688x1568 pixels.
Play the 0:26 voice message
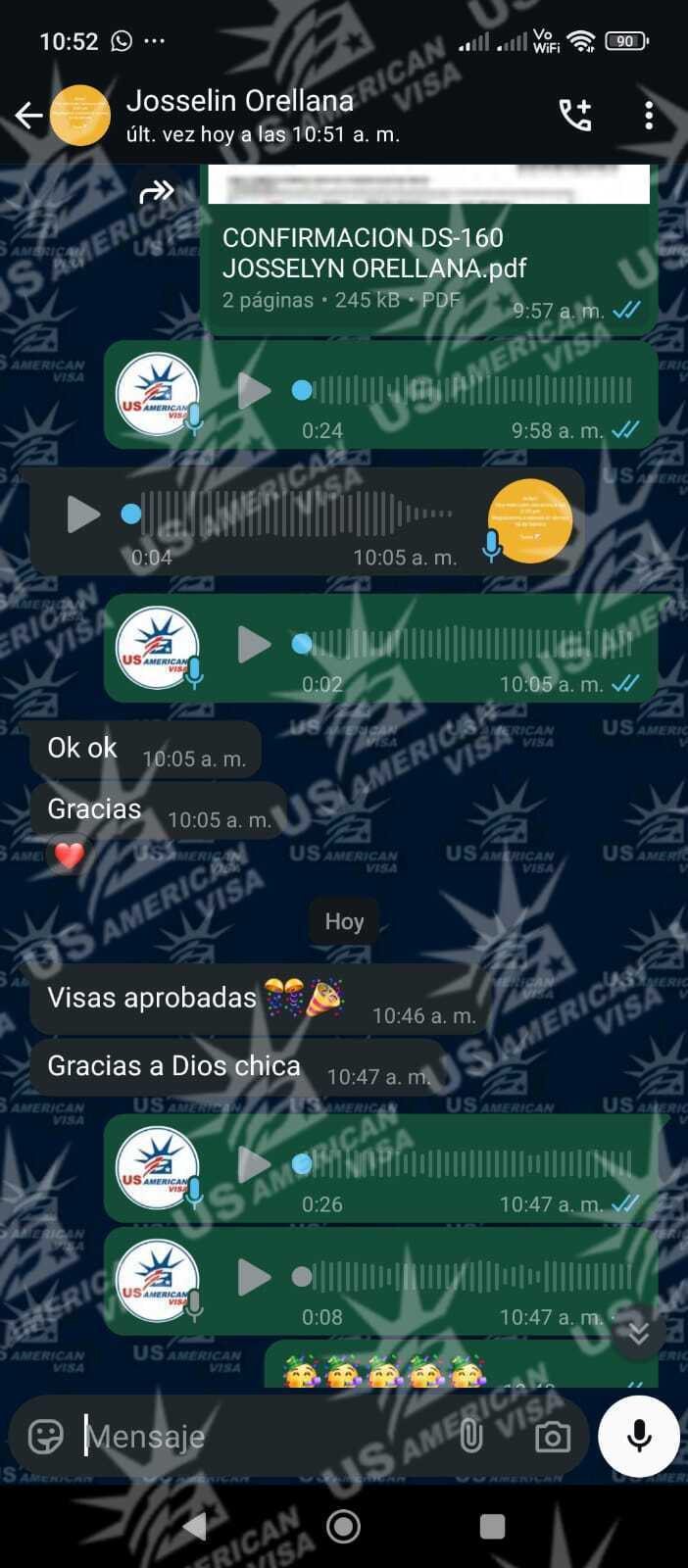pos(255,1164)
